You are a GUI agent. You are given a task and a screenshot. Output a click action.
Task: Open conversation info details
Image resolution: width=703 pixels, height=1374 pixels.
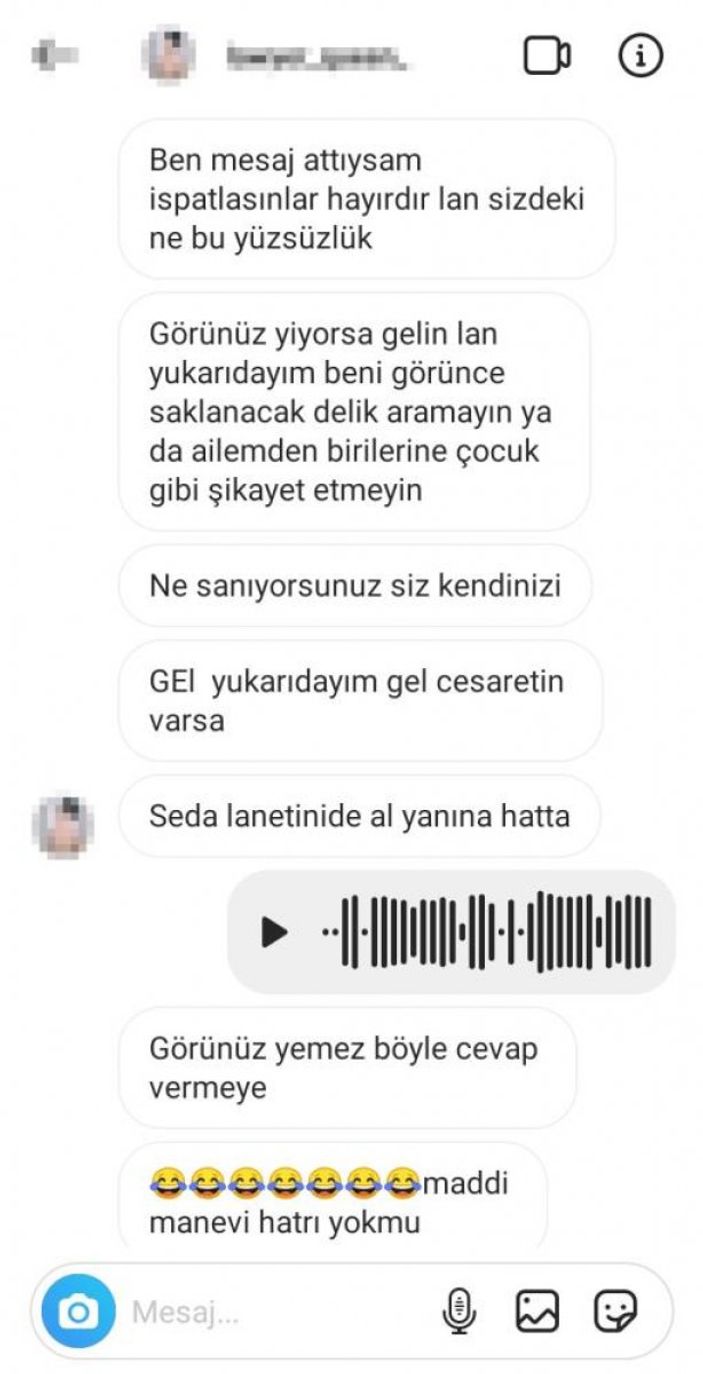pos(641,57)
